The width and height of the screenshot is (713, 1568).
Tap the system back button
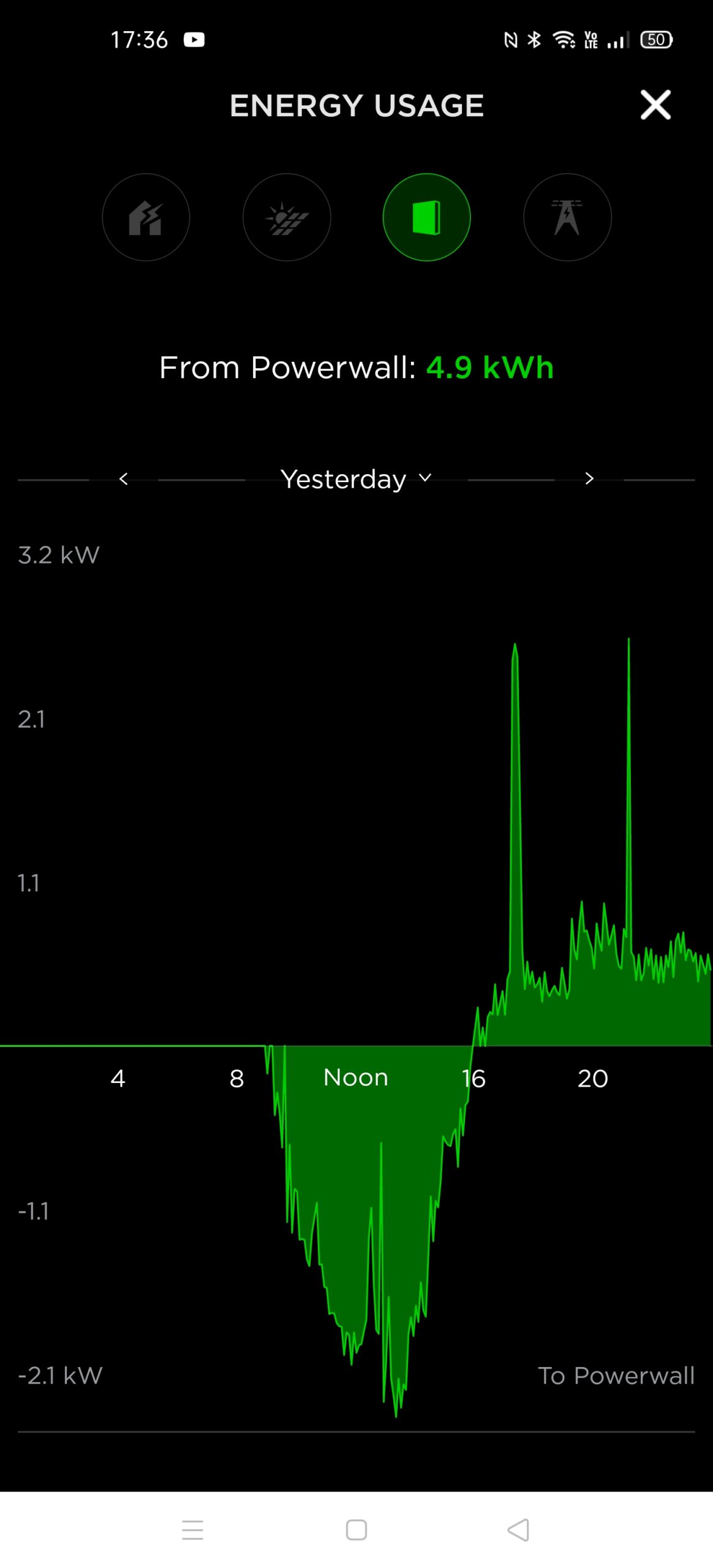pos(518,1529)
